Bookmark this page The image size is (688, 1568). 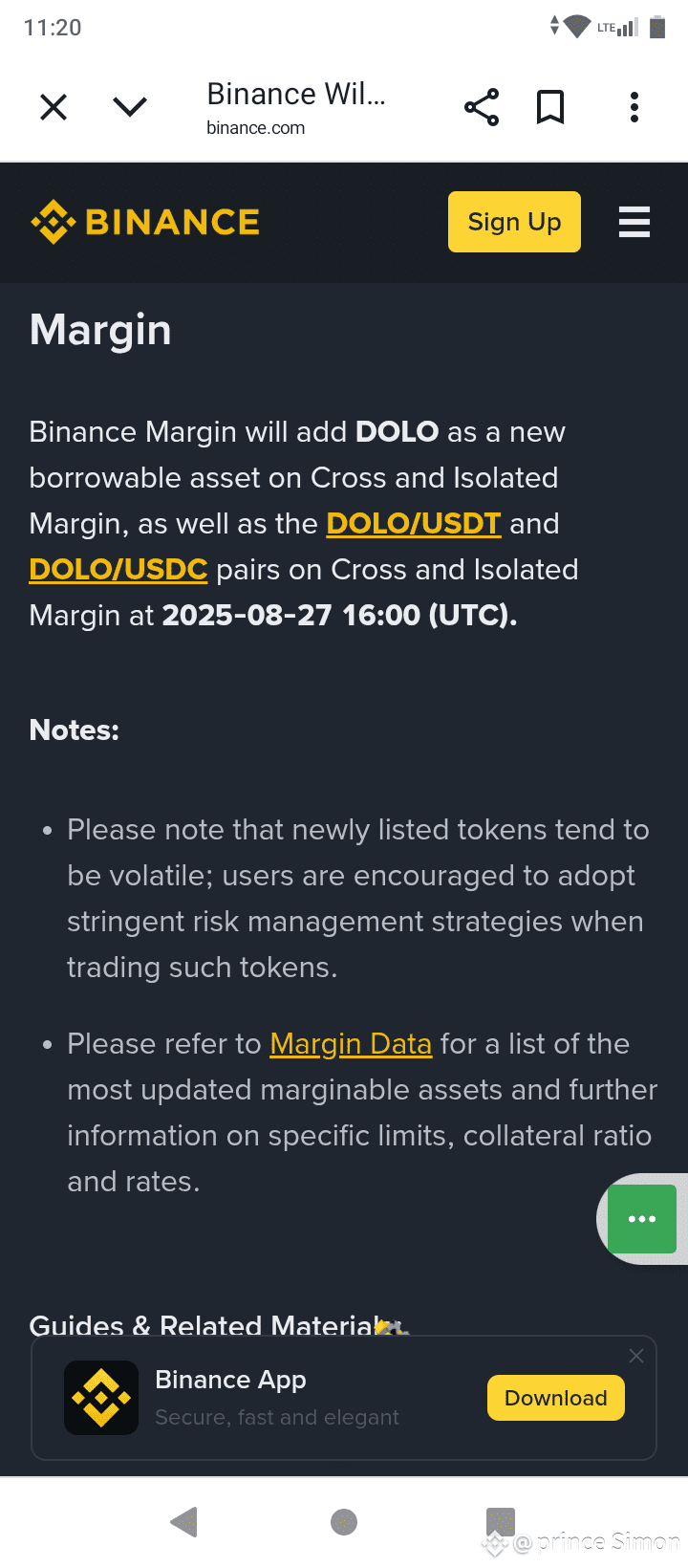coord(550,107)
